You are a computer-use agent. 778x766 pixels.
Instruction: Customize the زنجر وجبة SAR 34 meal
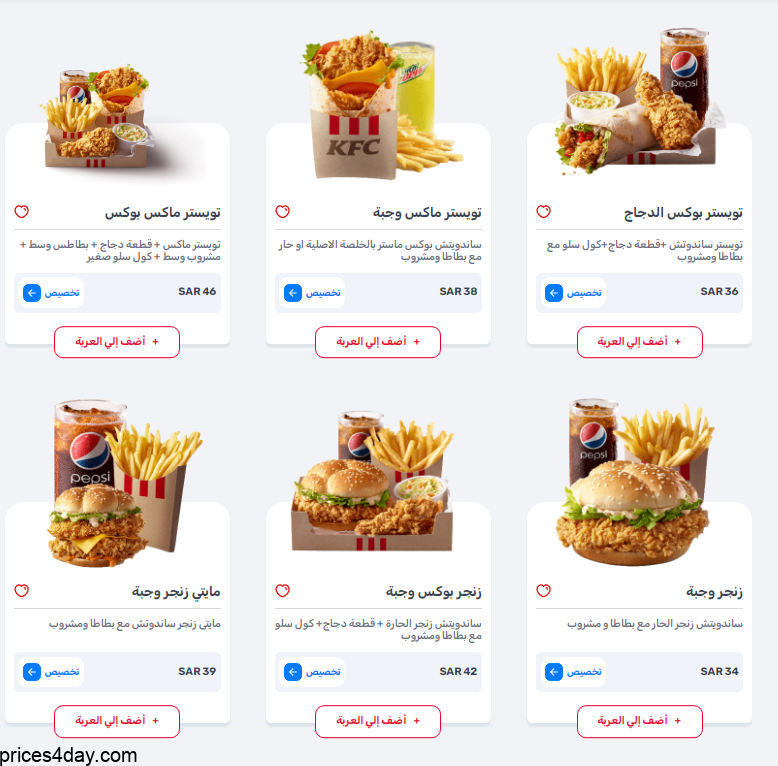(x=574, y=672)
